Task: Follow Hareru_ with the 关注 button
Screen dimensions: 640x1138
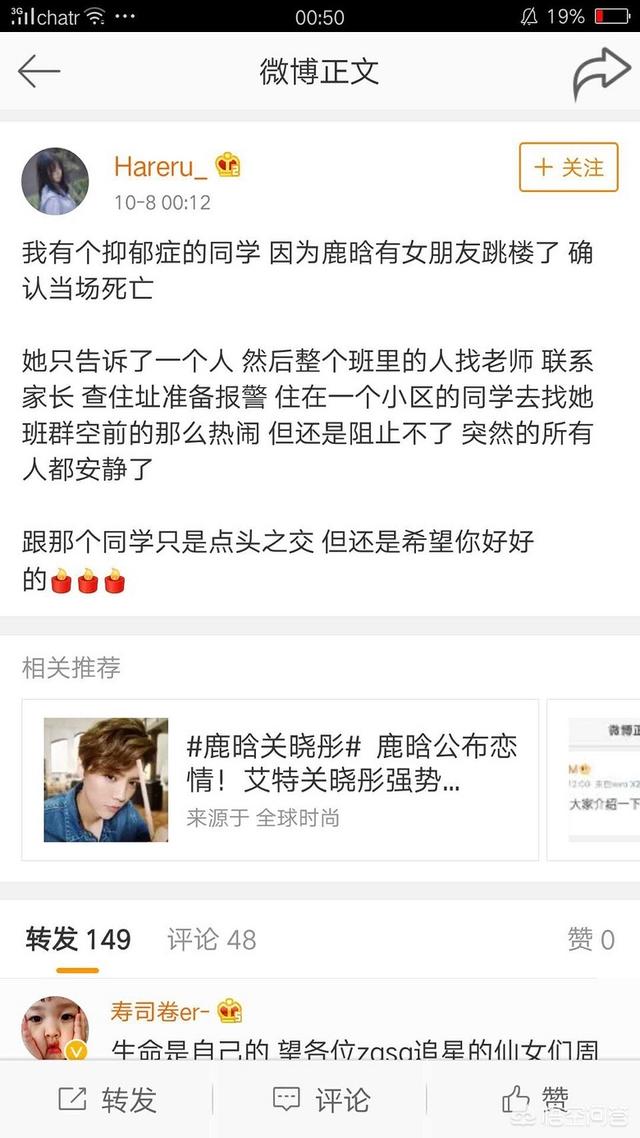Action: pos(568,167)
